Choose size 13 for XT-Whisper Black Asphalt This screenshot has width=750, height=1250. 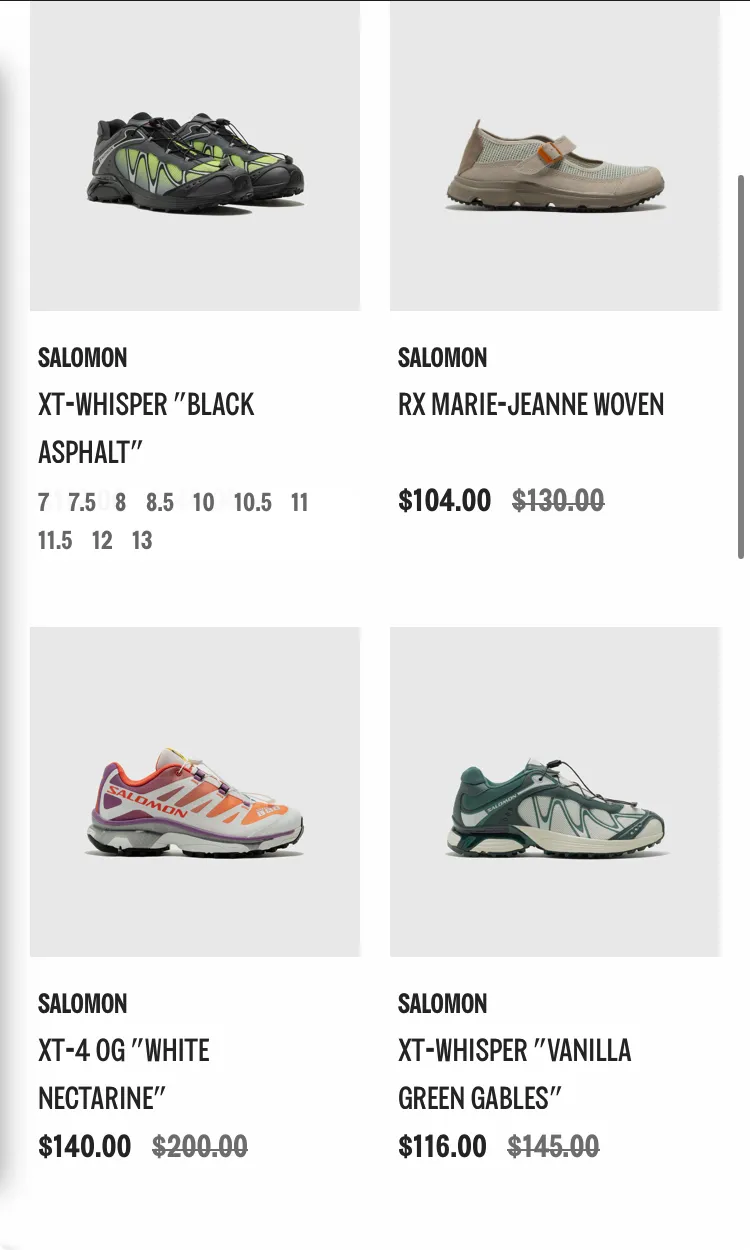coord(142,541)
